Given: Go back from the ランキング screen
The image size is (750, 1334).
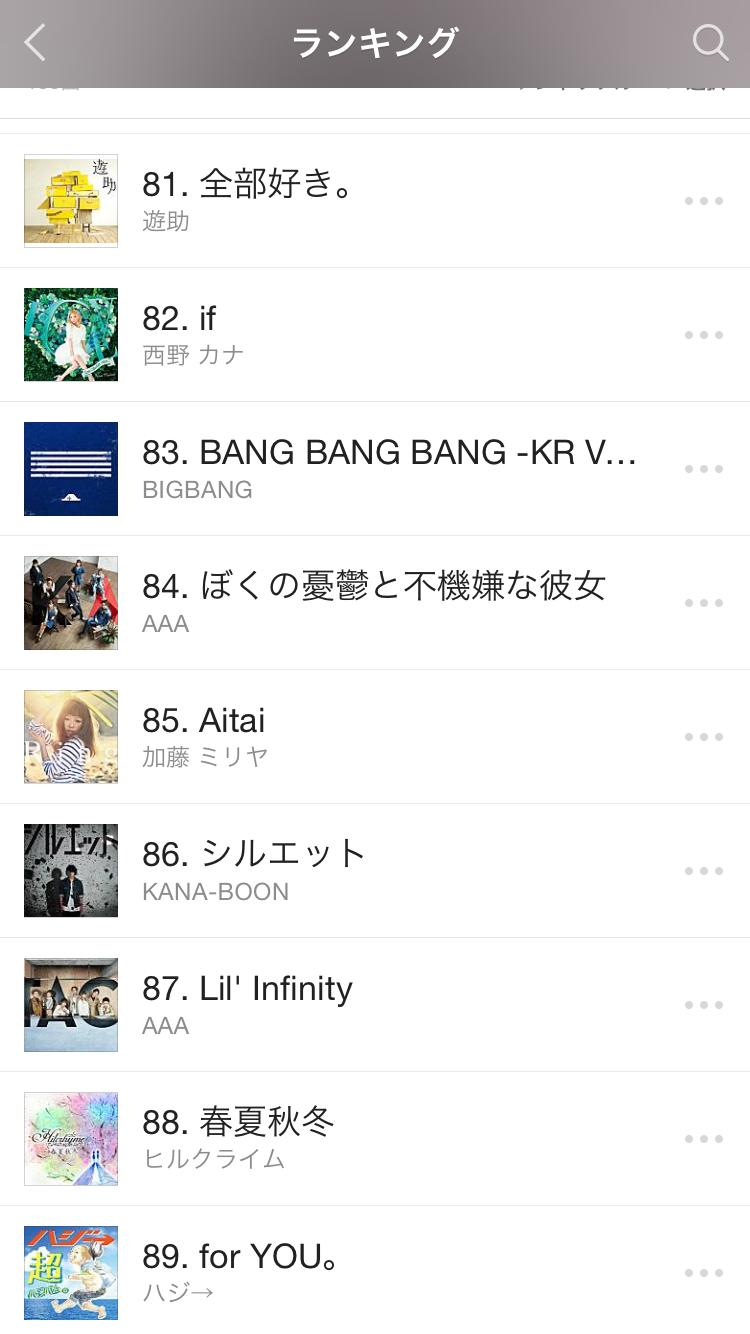Looking at the screenshot, I should [36, 43].
